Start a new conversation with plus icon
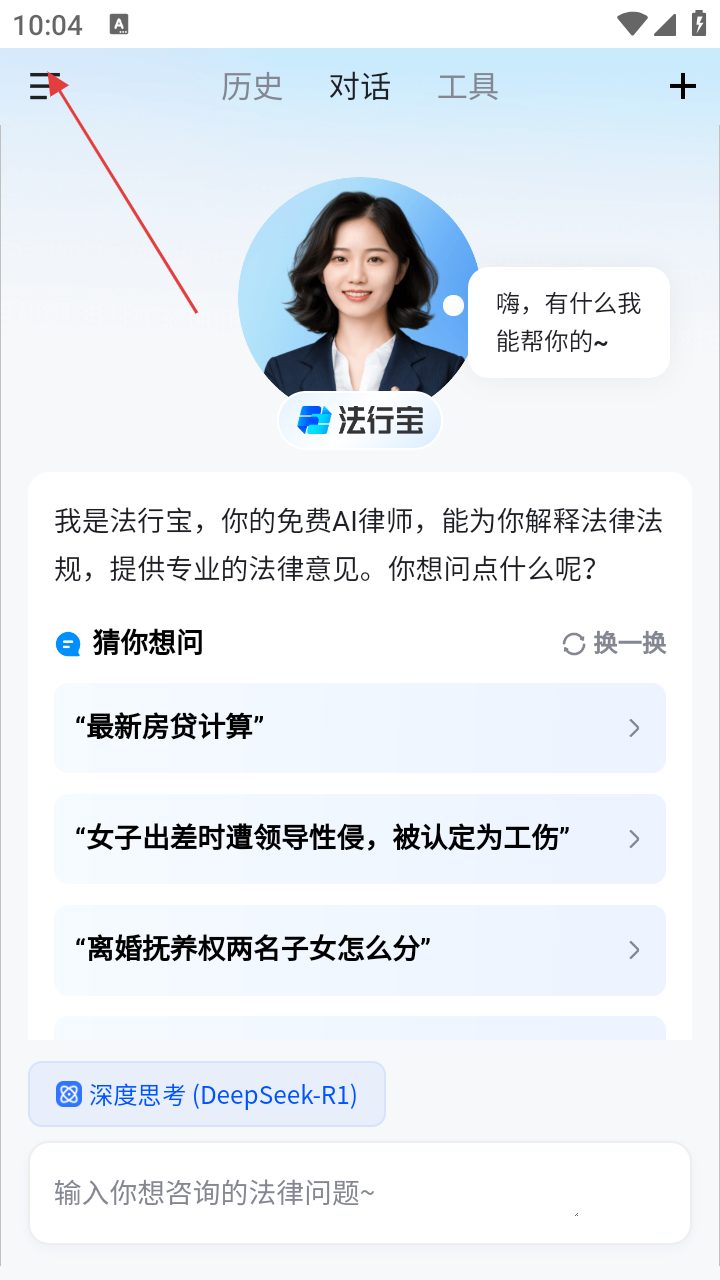720x1280 pixels. (682, 87)
